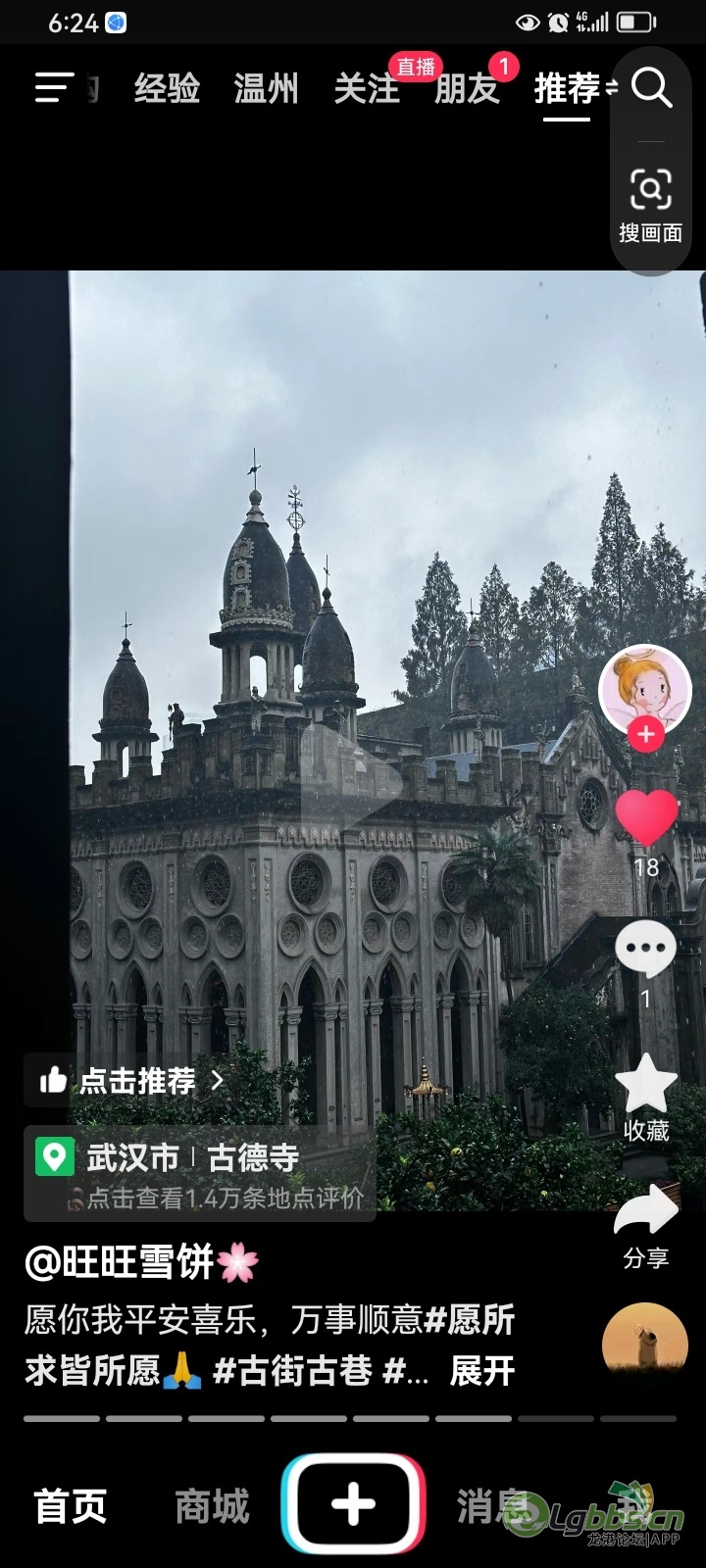Open the creator's avatar profile

tap(644, 688)
